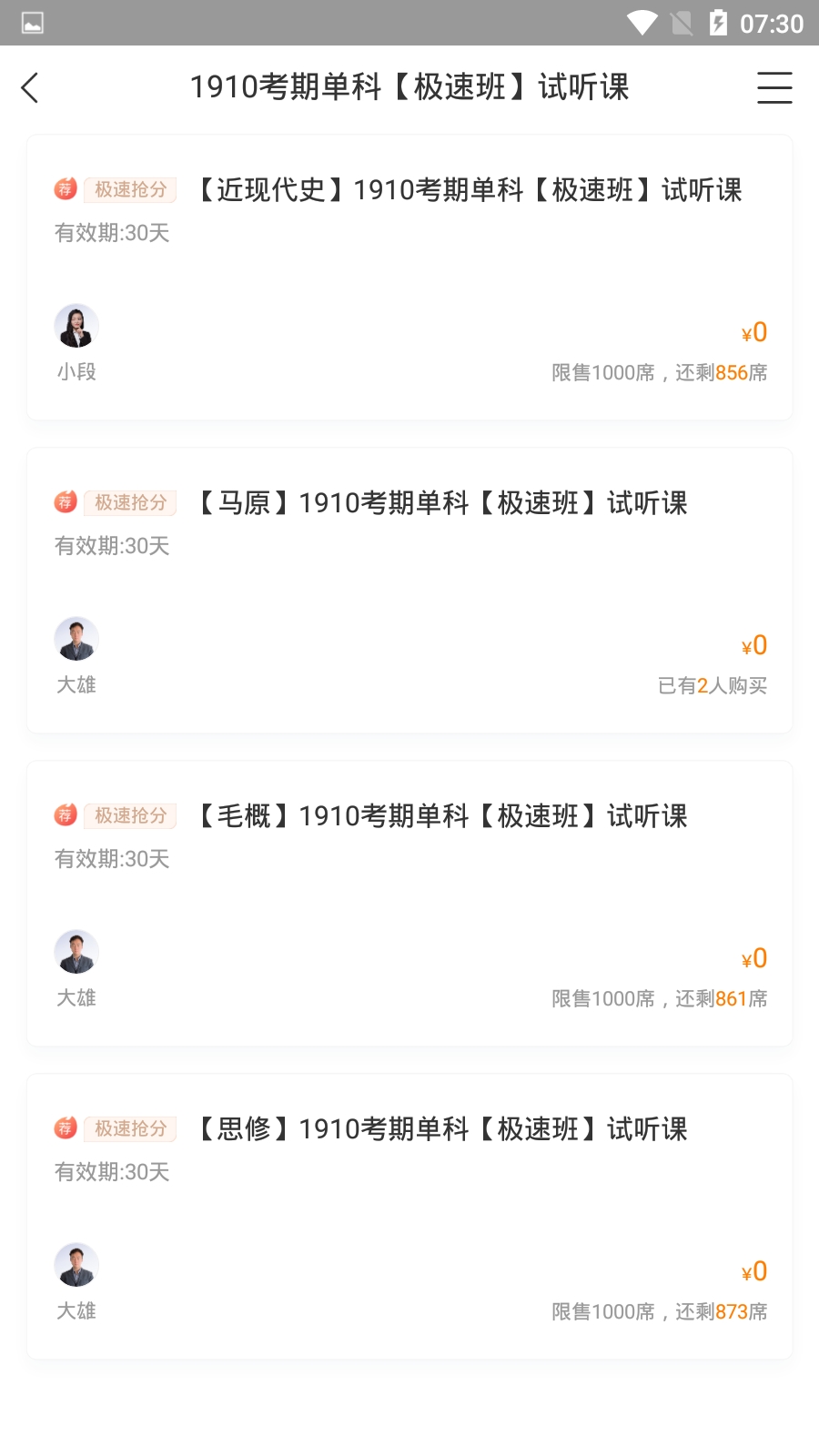Screen dimensions: 819x1456
Task: Tap teacher 小段's avatar photo
Action: (76, 325)
